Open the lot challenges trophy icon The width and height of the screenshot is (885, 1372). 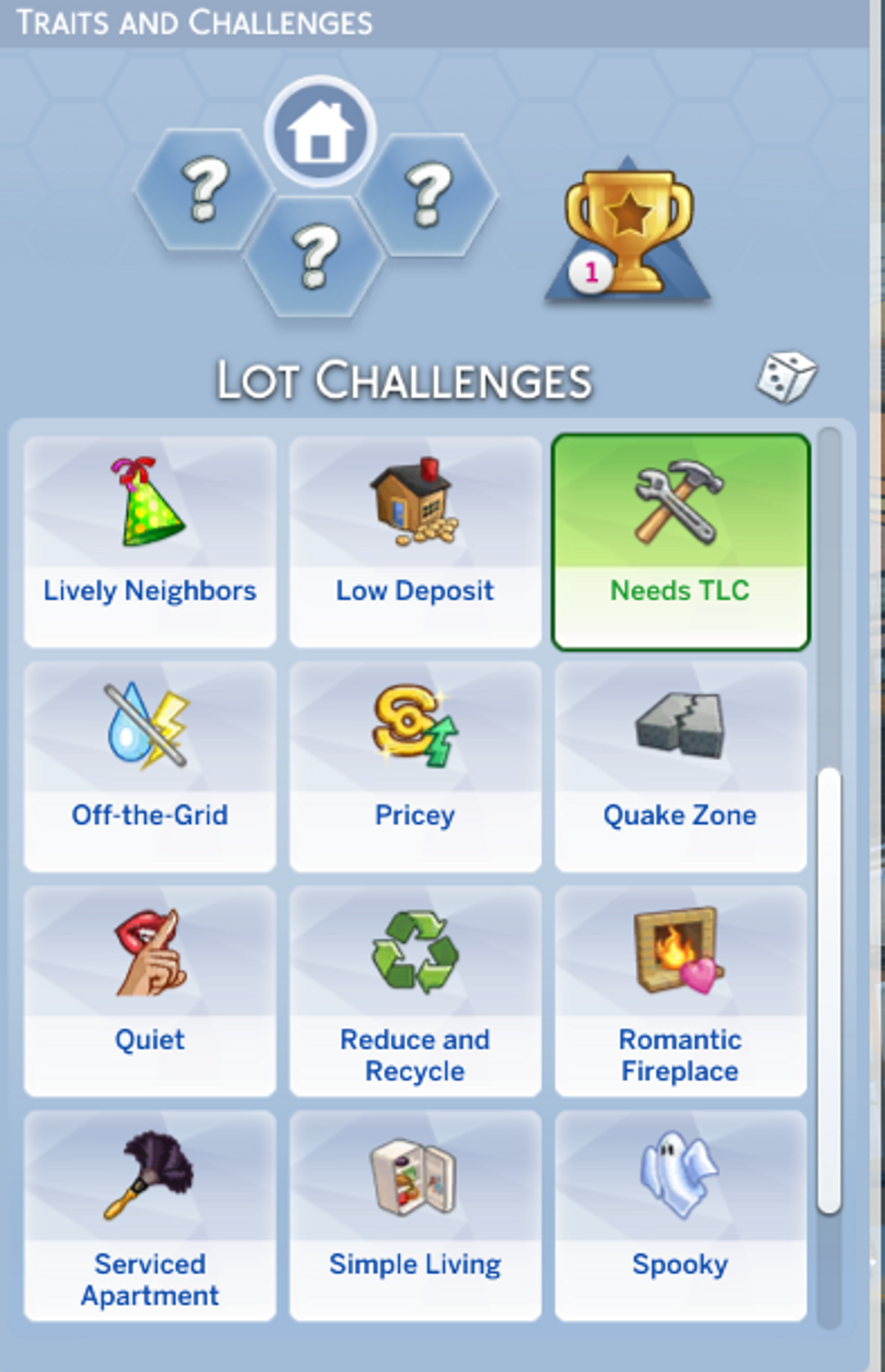[629, 232]
